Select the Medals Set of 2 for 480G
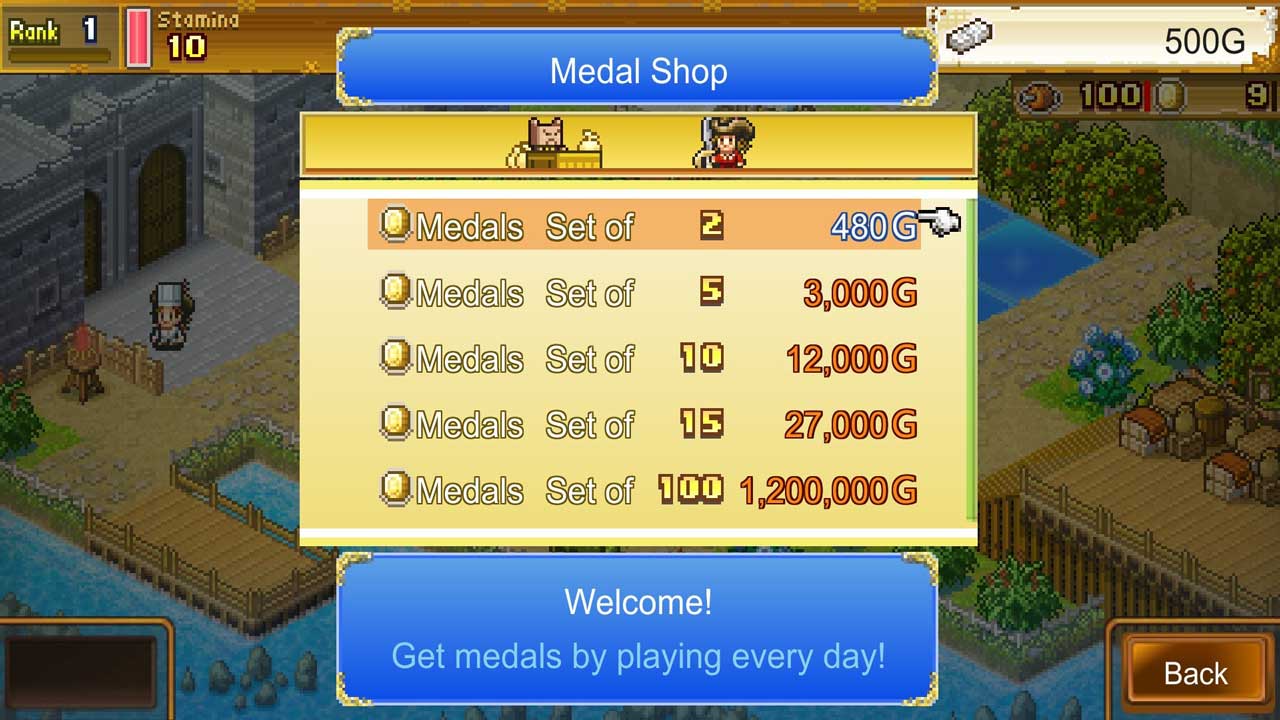1280x720 pixels. [644, 227]
